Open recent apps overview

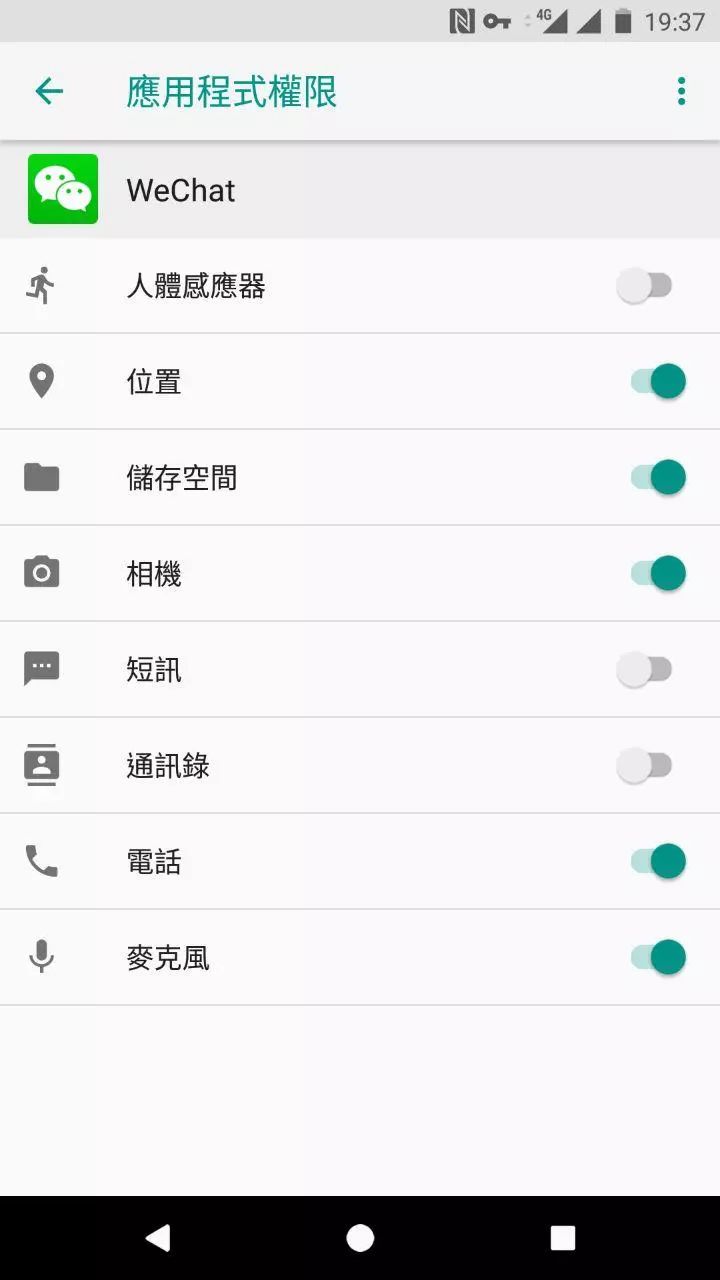point(563,1238)
